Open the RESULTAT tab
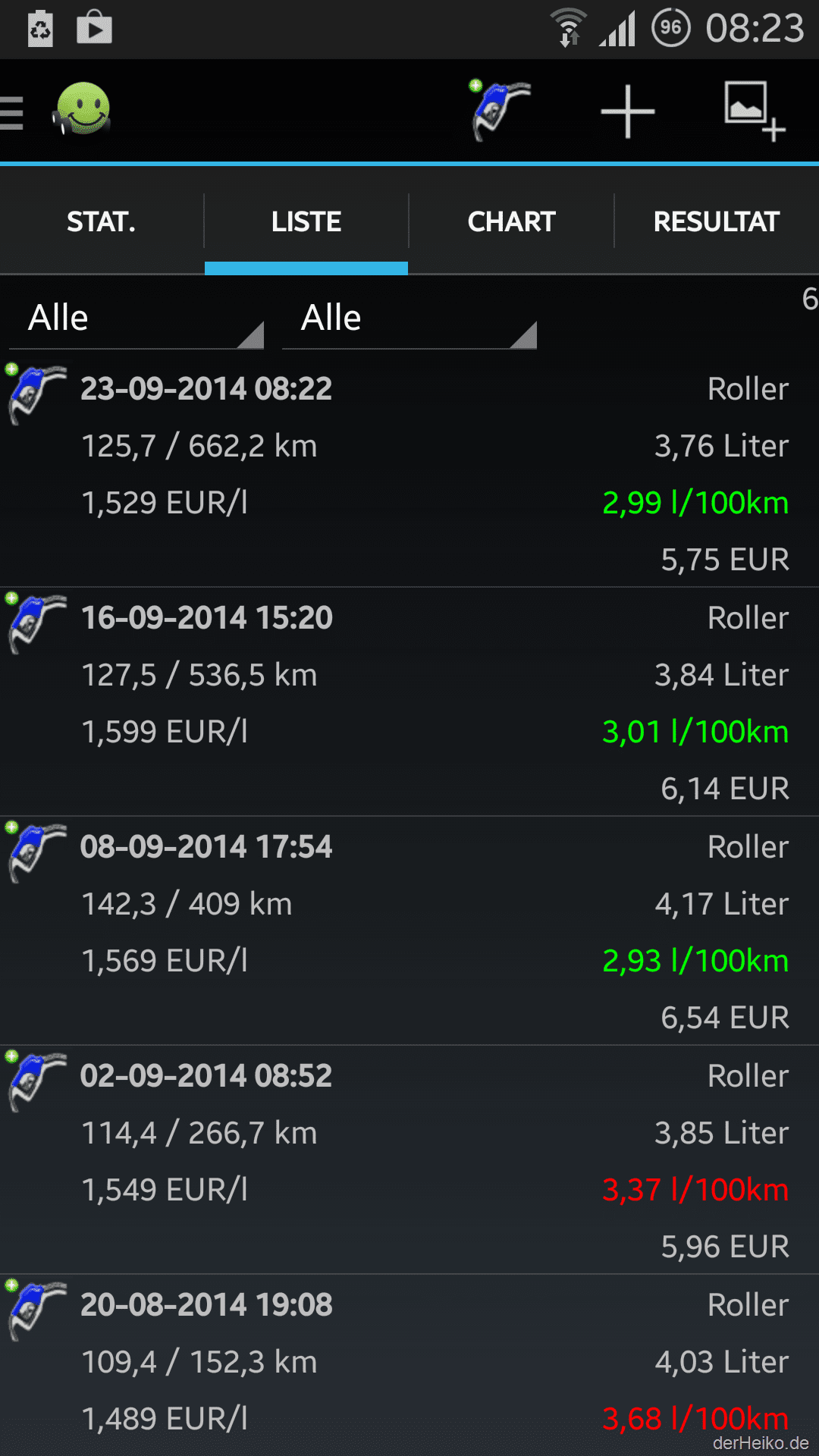The height and width of the screenshot is (1456, 819). point(717,221)
